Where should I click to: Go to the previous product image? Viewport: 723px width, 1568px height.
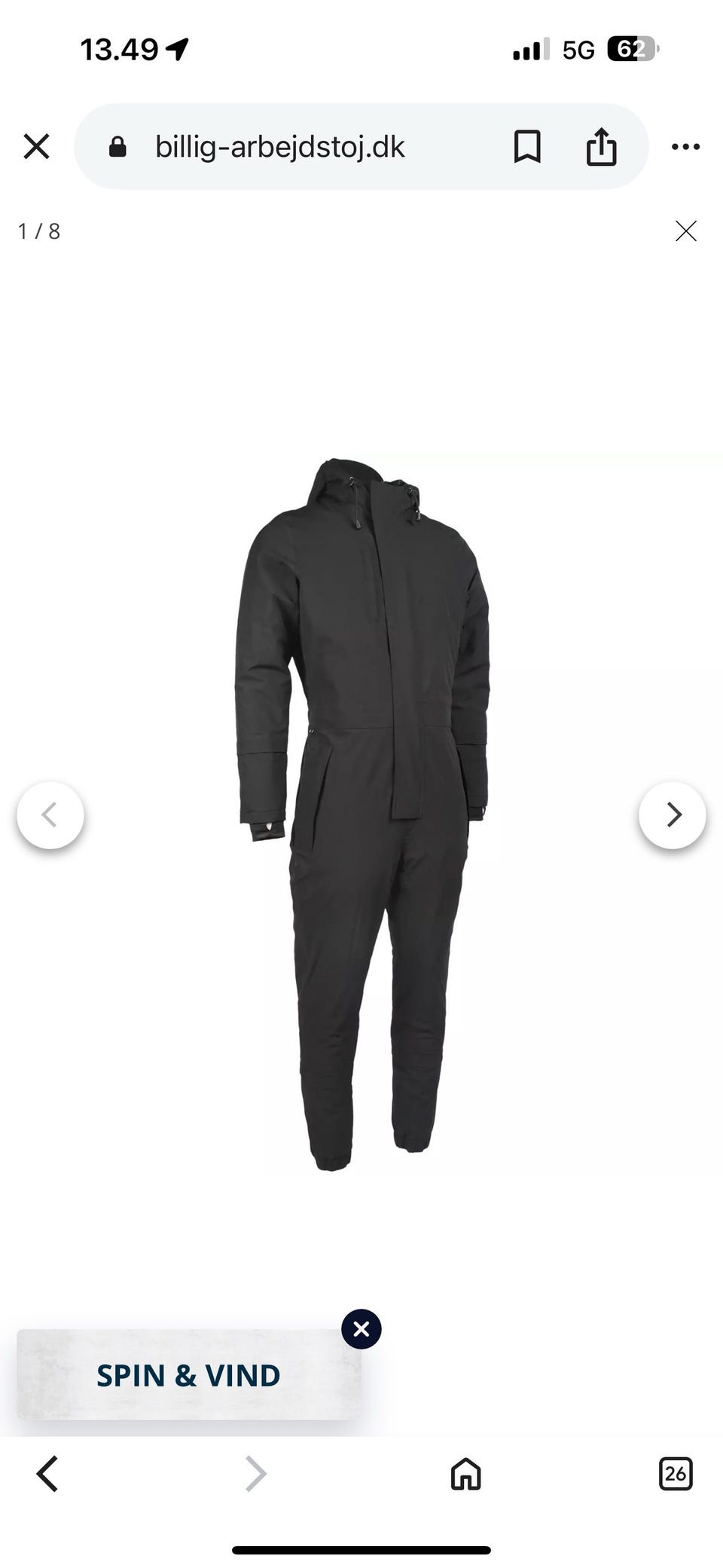click(50, 815)
